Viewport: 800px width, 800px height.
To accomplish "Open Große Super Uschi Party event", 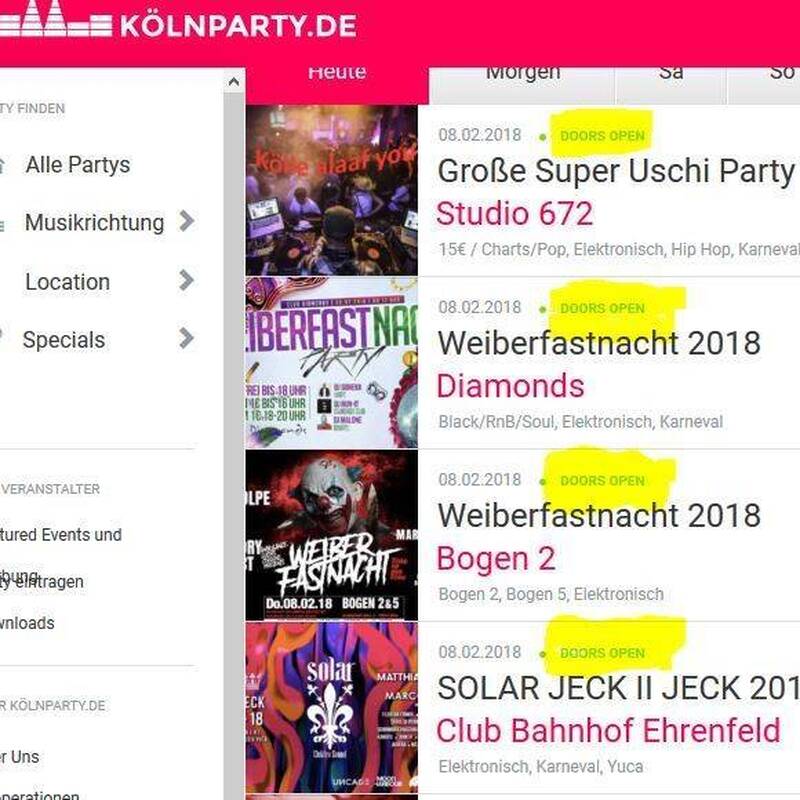I will tap(616, 171).
